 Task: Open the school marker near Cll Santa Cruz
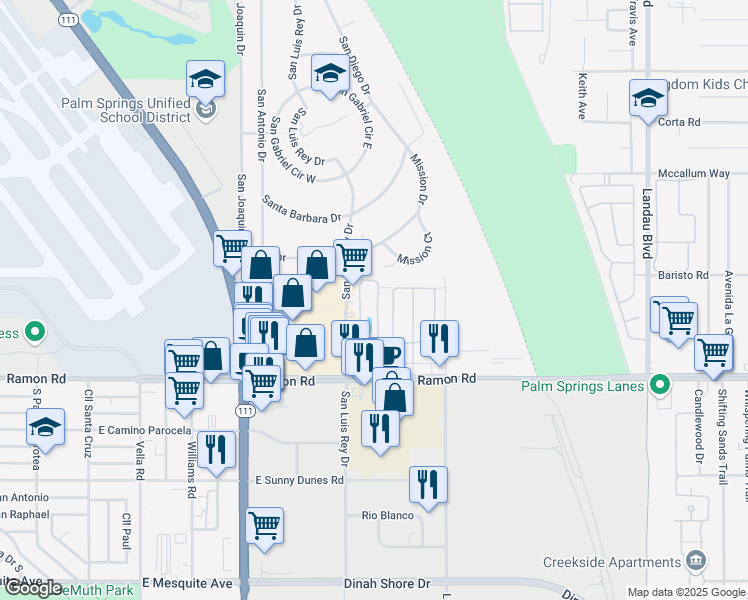click(46, 428)
